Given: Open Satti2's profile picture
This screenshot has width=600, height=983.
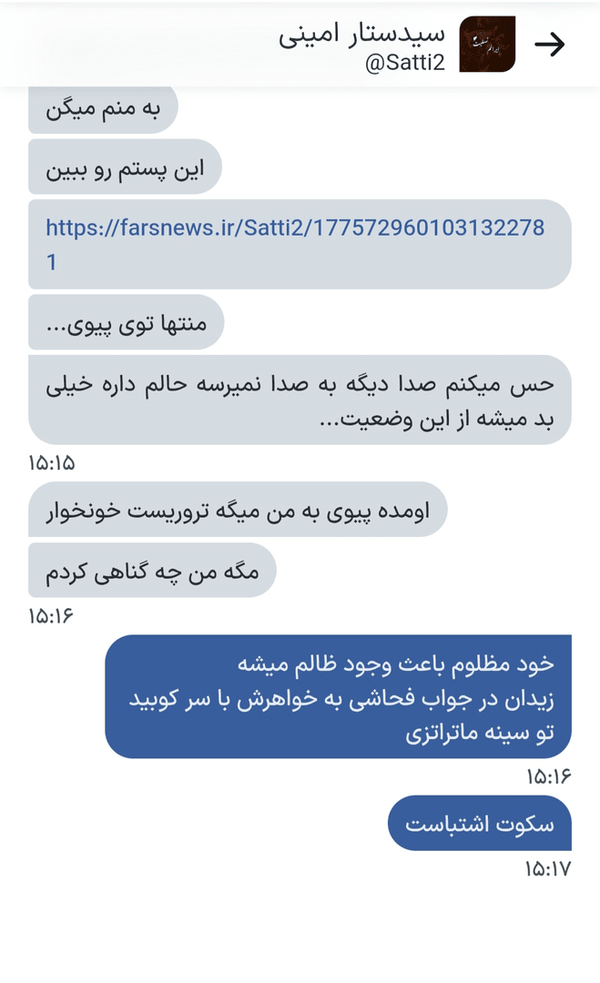Looking at the screenshot, I should [x=487, y=44].
